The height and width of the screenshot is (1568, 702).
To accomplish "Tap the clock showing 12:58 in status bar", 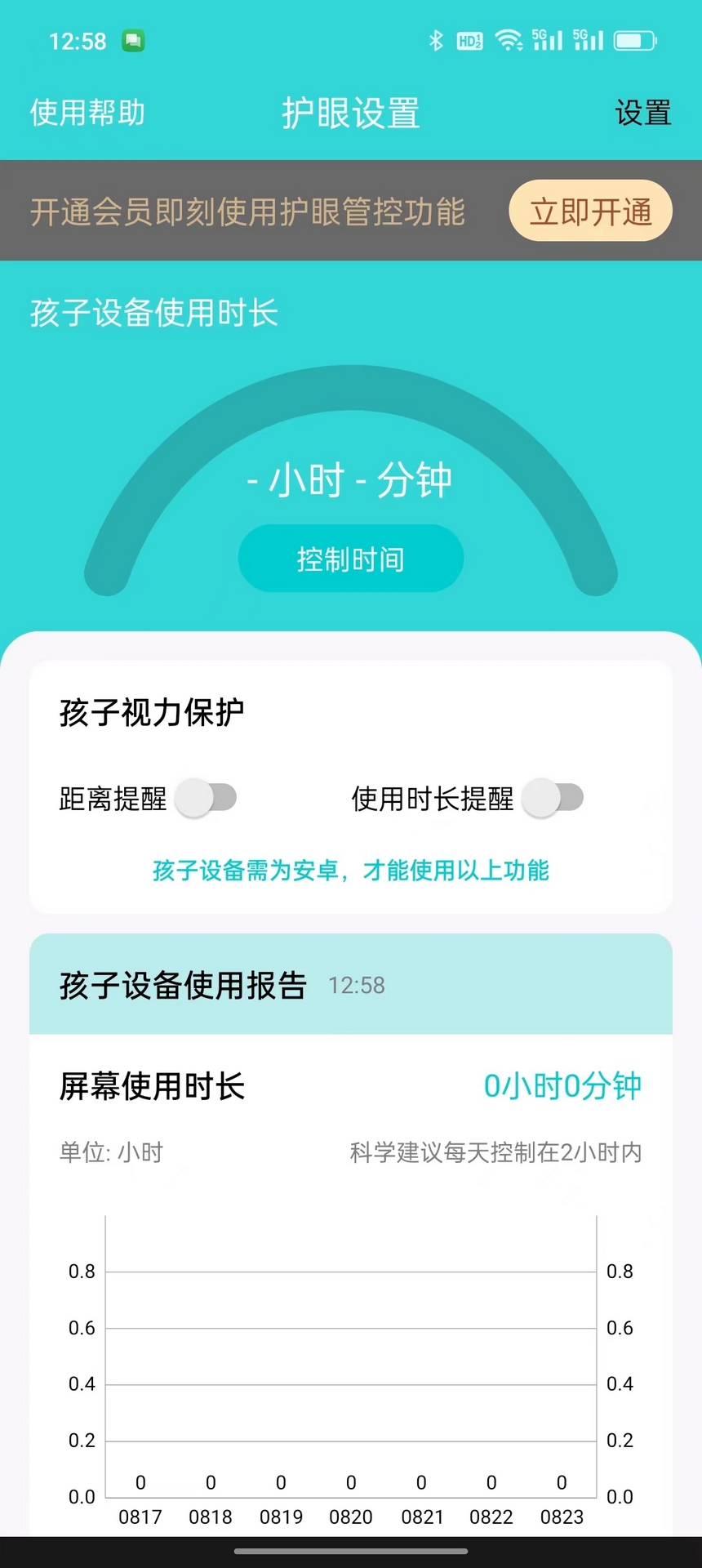I will coord(77,40).
